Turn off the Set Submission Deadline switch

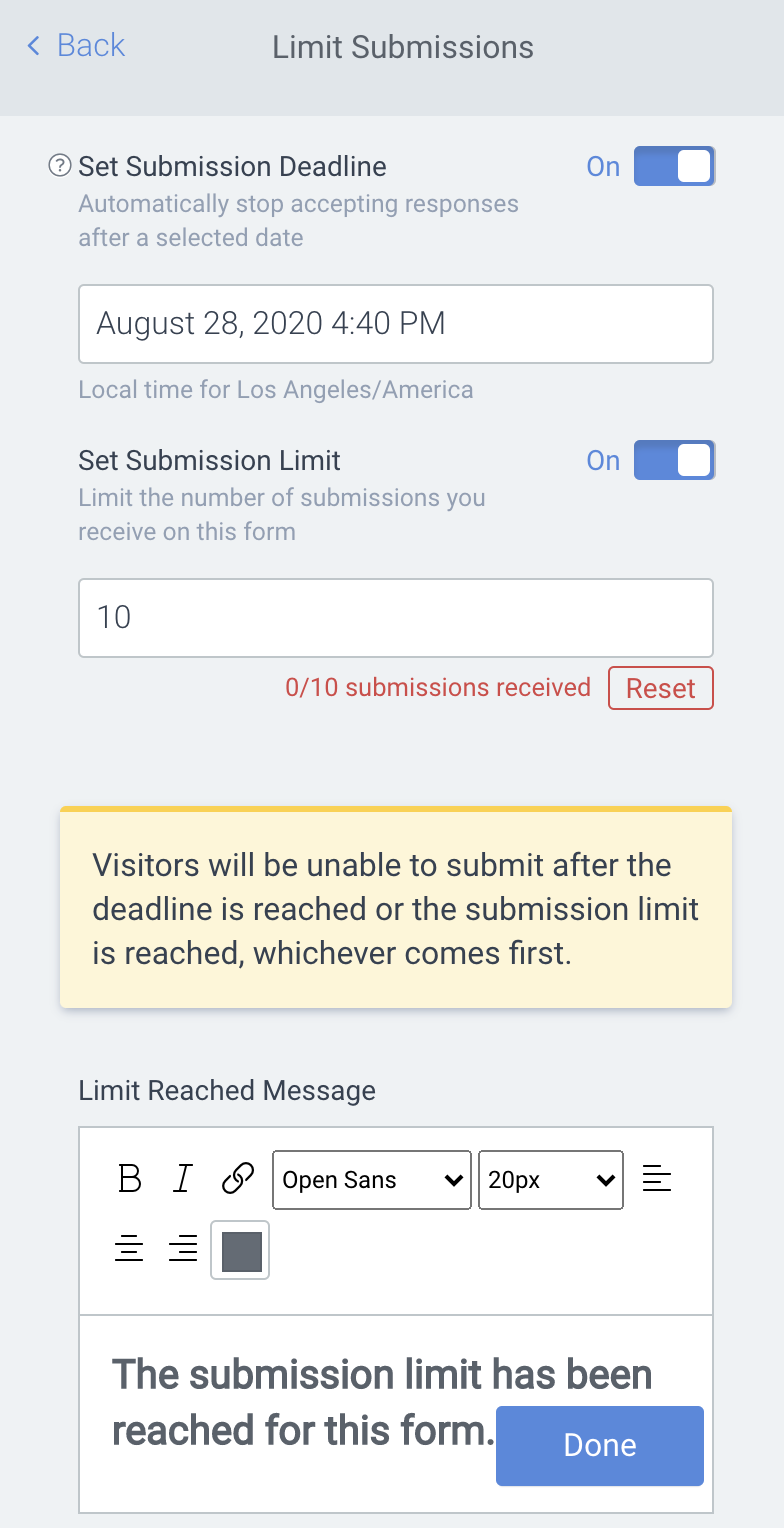(675, 167)
